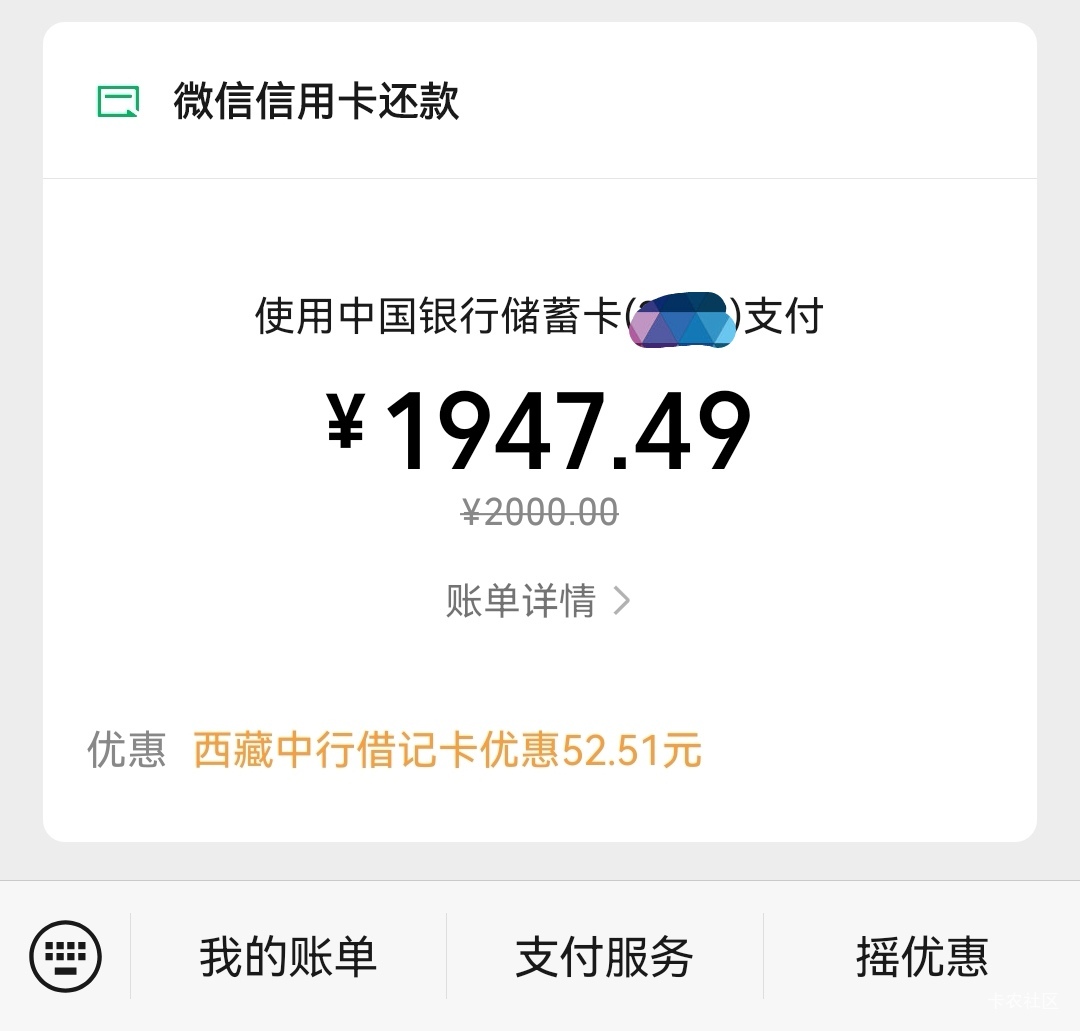This screenshot has width=1080, height=1031.
Task: Switch to the keyboard input icon
Action: pos(65,956)
